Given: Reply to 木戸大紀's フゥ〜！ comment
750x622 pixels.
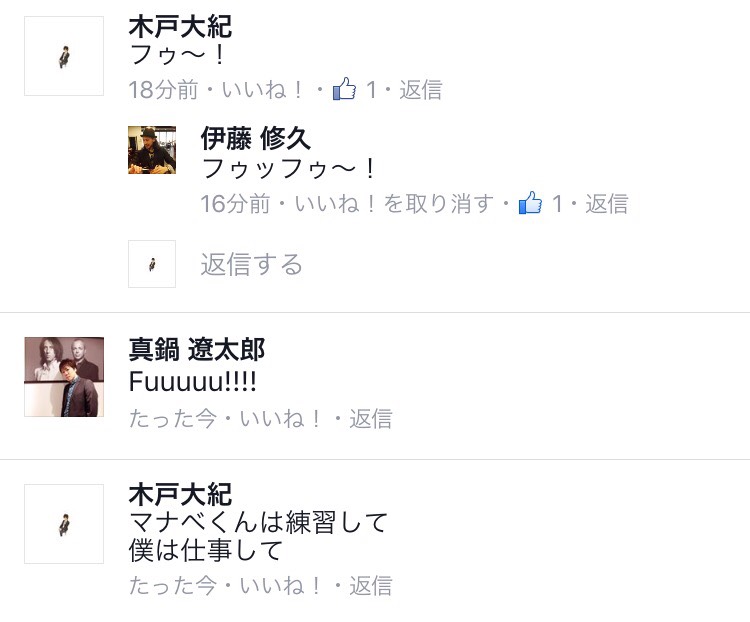Looking at the screenshot, I should pos(420,89).
